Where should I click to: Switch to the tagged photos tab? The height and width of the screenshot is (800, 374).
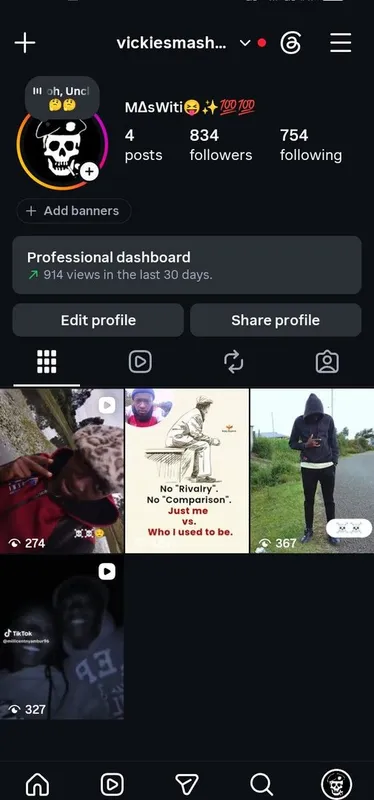pyautogui.click(x=327, y=362)
